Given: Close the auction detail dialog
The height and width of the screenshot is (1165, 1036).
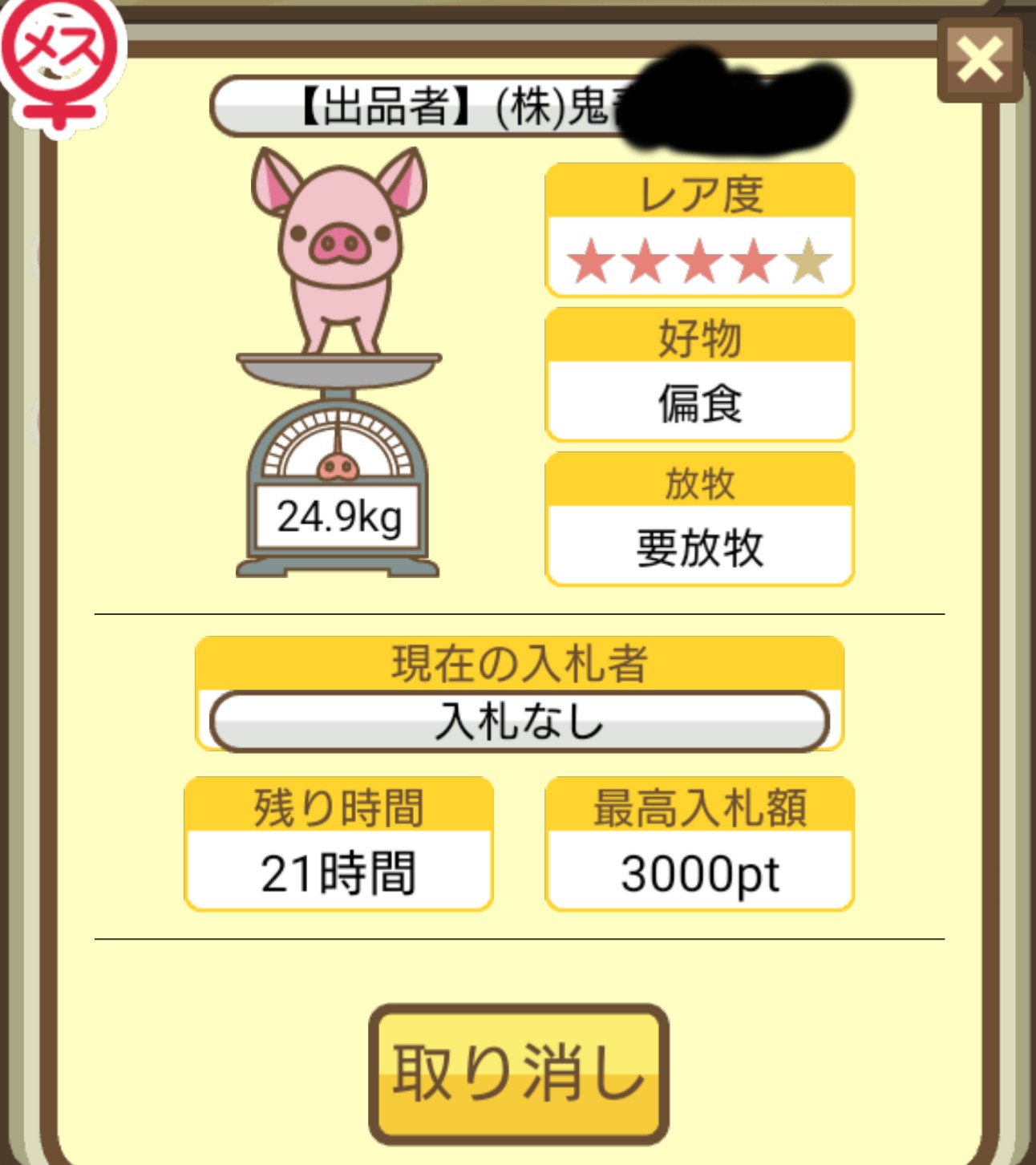Looking at the screenshot, I should [979, 59].
